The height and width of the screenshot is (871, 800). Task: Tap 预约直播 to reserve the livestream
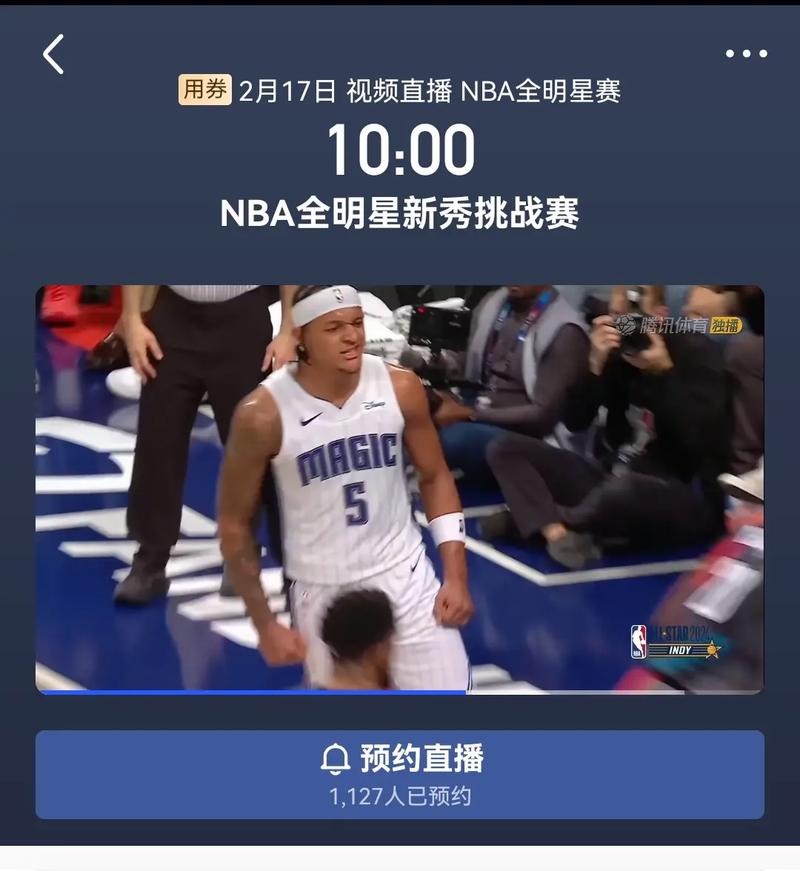[400, 774]
